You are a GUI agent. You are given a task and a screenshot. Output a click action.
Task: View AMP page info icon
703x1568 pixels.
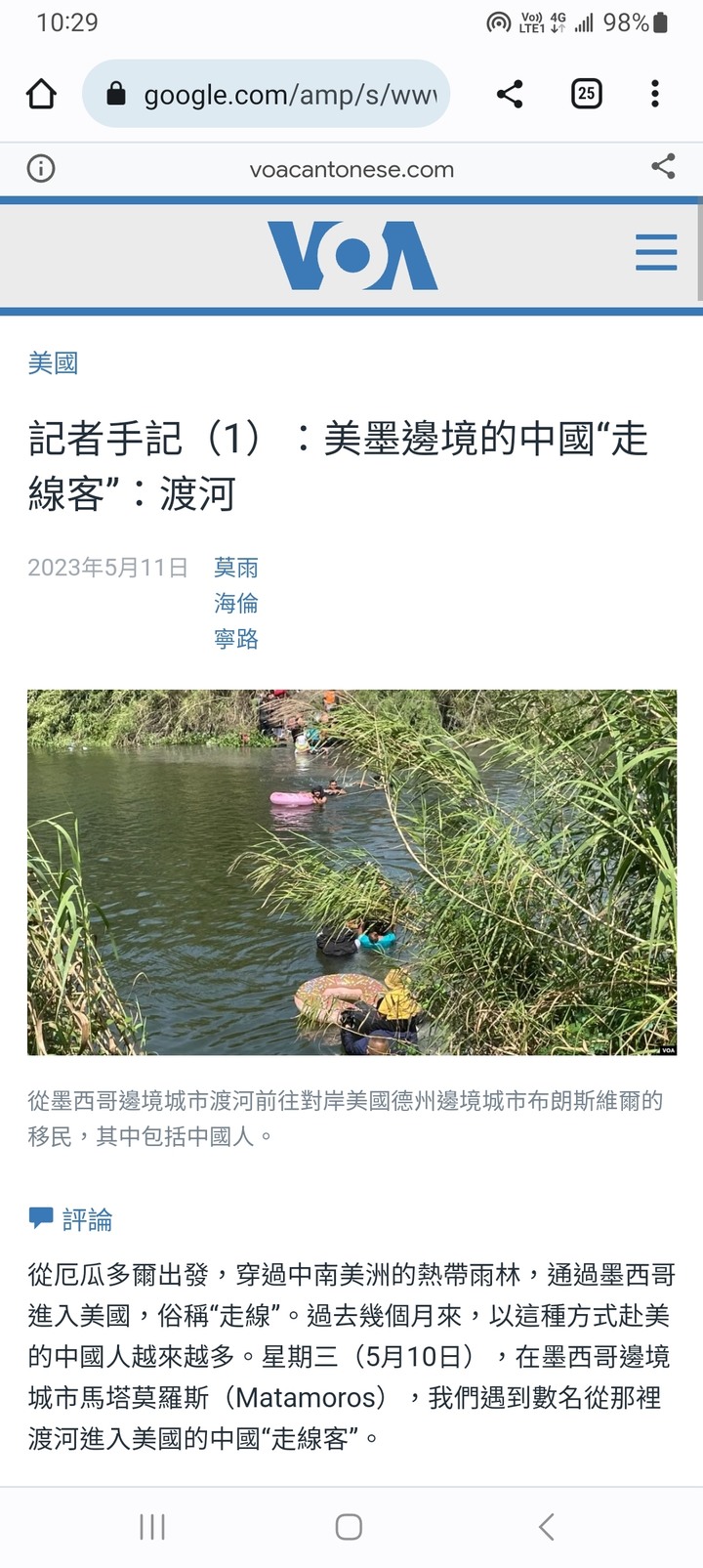click(x=41, y=169)
